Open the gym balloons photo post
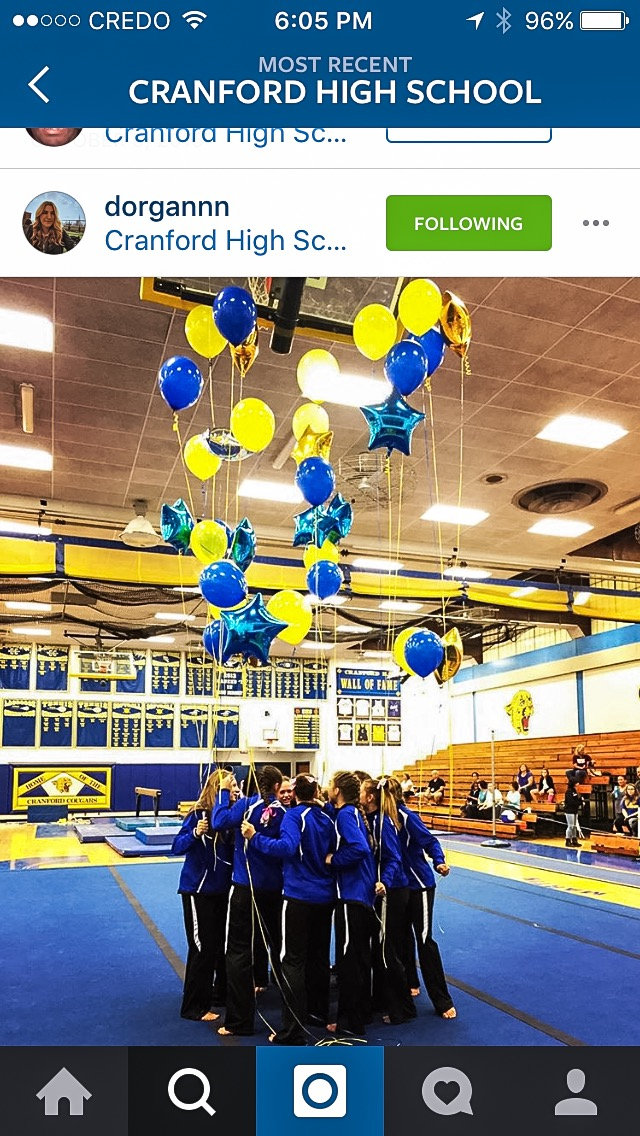The width and height of the screenshot is (640, 1136). click(x=320, y=661)
